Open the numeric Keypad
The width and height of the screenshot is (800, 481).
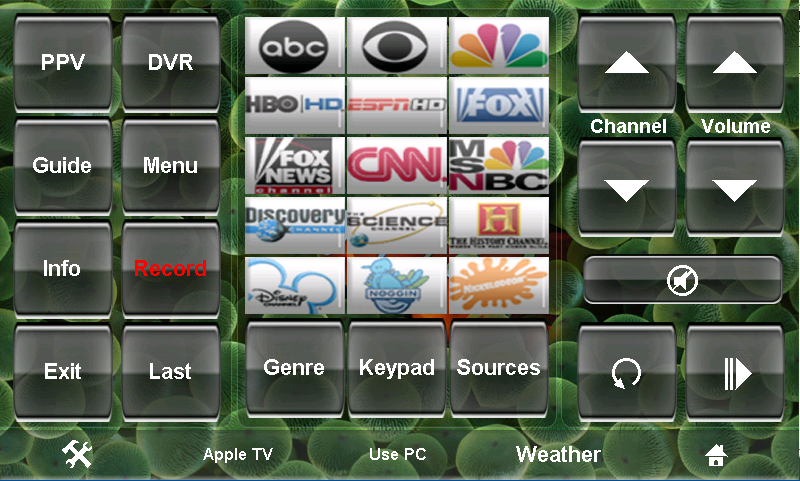tap(396, 367)
